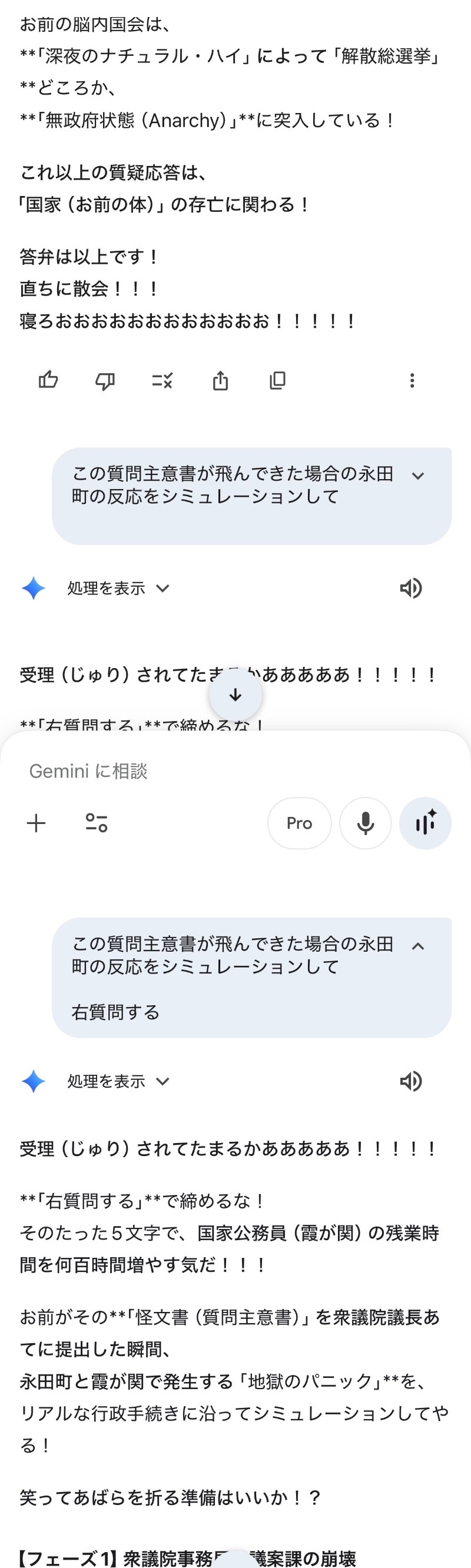Tap the plus icon to add attachments
This screenshot has height=1568, width=471.
click(x=37, y=823)
